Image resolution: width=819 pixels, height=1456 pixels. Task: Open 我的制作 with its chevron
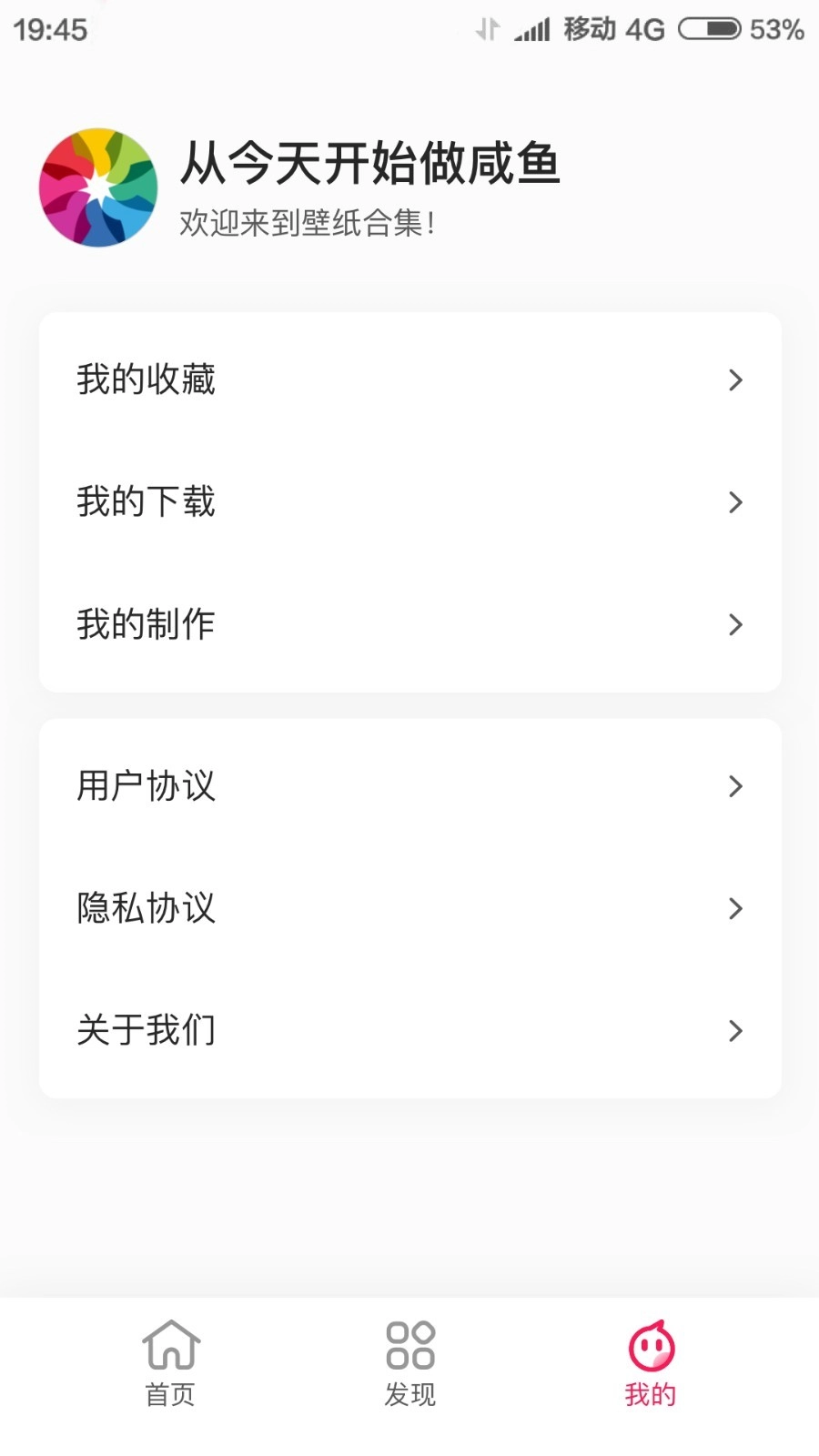pos(735,624)
